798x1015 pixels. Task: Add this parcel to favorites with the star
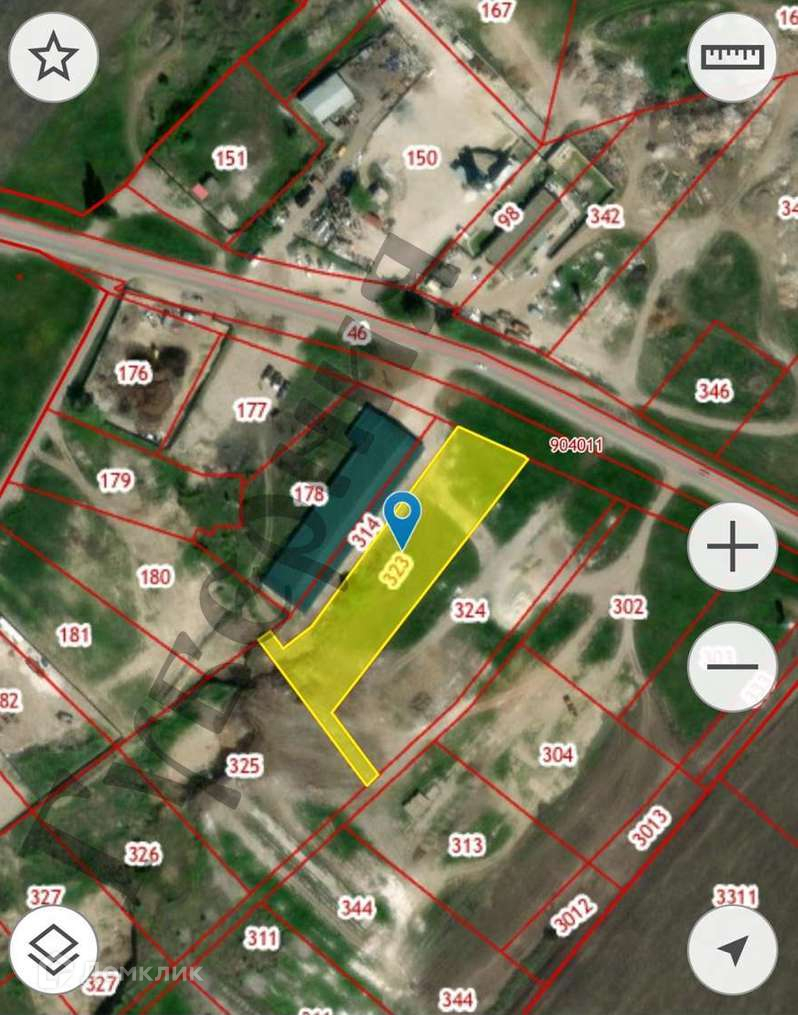[x=53, y=57]
